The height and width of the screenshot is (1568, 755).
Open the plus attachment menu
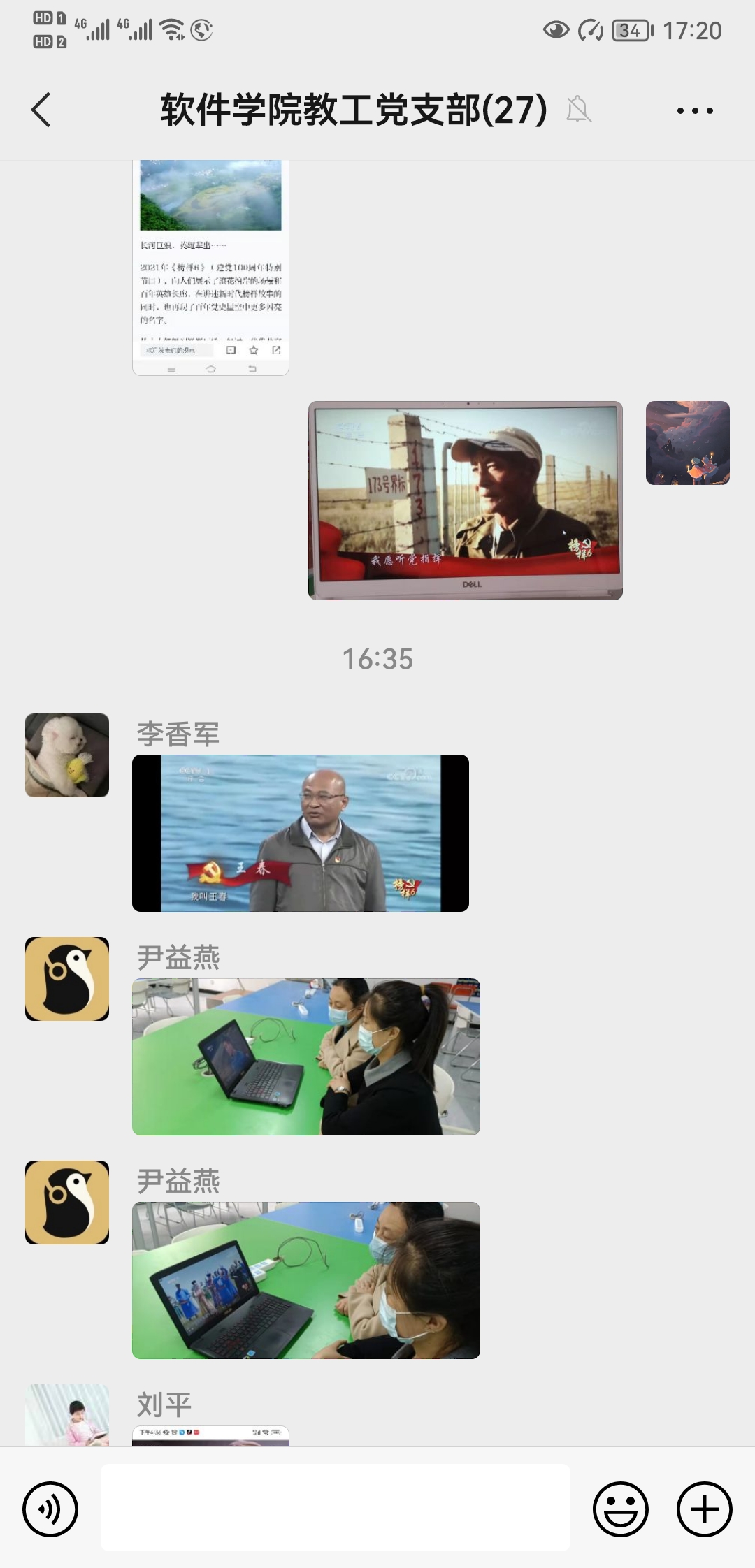coord(704,1509)
